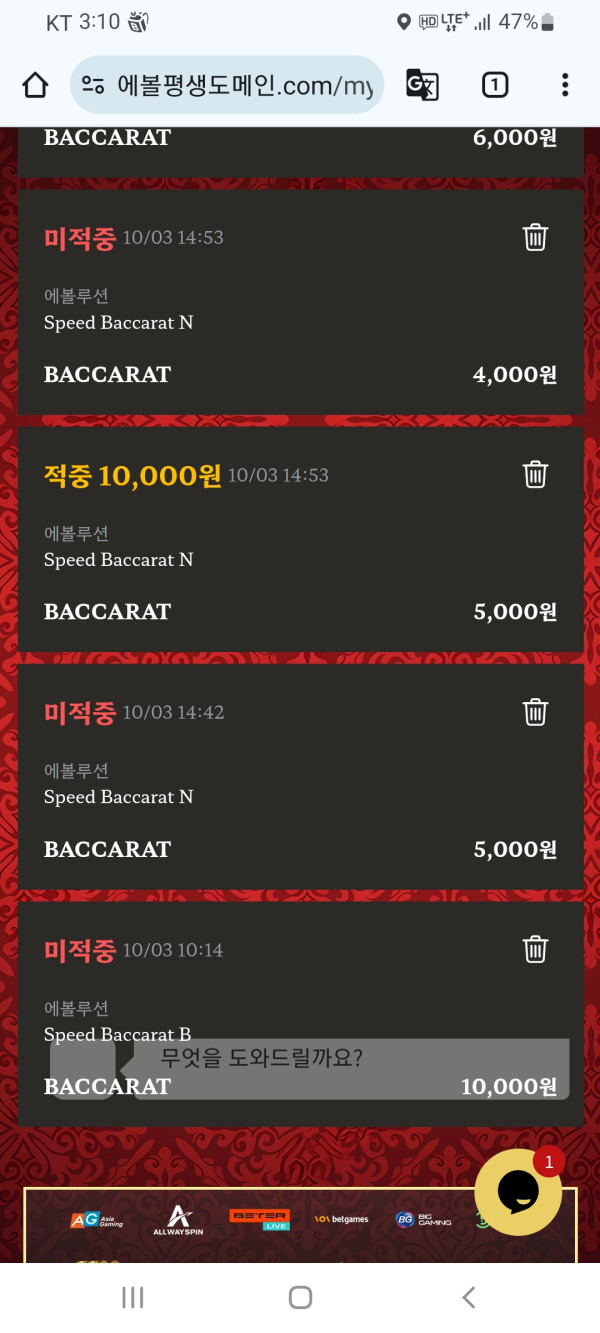Delete the 10/03 14:42 bet record

click(x=535, y=712)
